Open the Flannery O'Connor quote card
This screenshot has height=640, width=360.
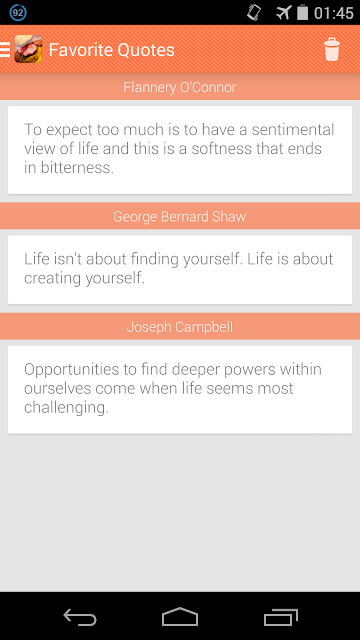coord(180,150)
